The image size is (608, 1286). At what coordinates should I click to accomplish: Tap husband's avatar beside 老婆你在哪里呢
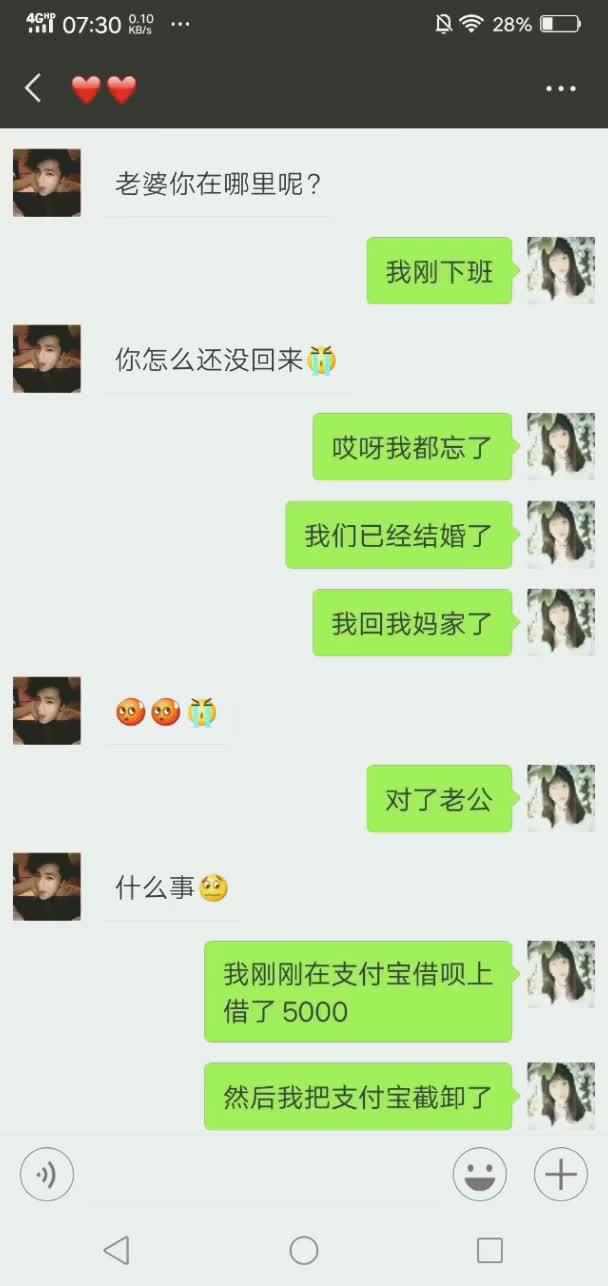[x=47, y=183]
